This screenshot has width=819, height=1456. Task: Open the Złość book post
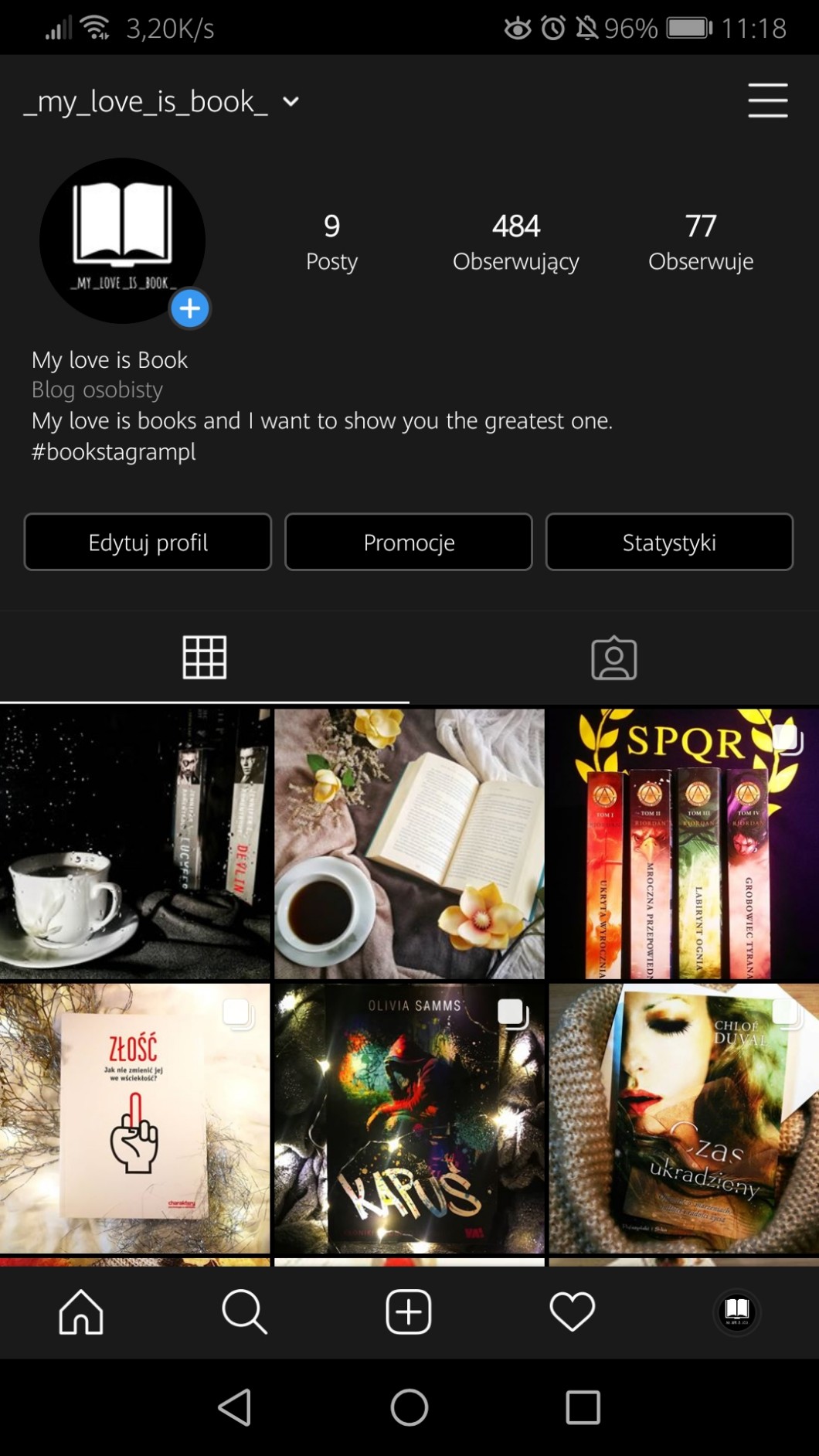(x=134, y=1118)
